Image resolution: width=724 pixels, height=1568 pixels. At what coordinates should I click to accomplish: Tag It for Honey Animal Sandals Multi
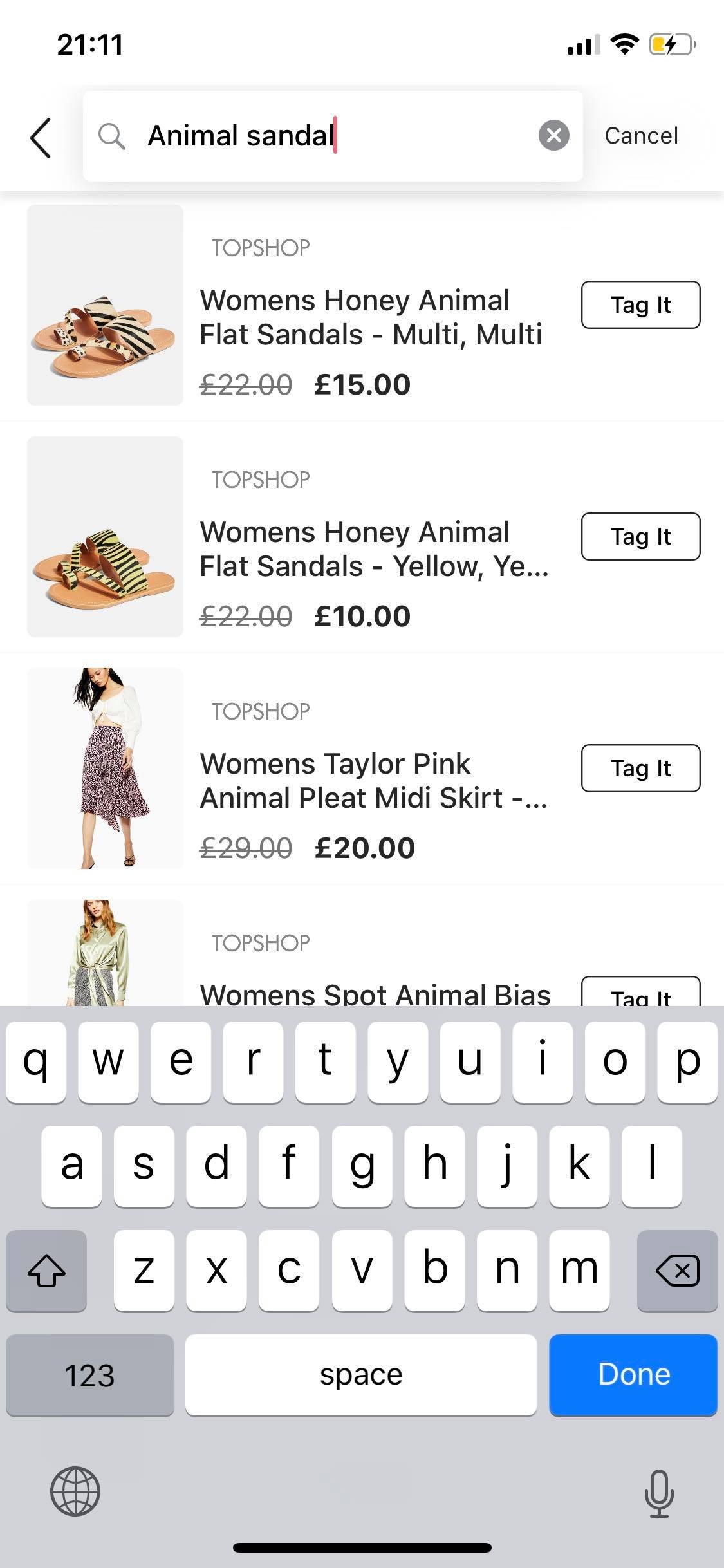pos(640,304)
